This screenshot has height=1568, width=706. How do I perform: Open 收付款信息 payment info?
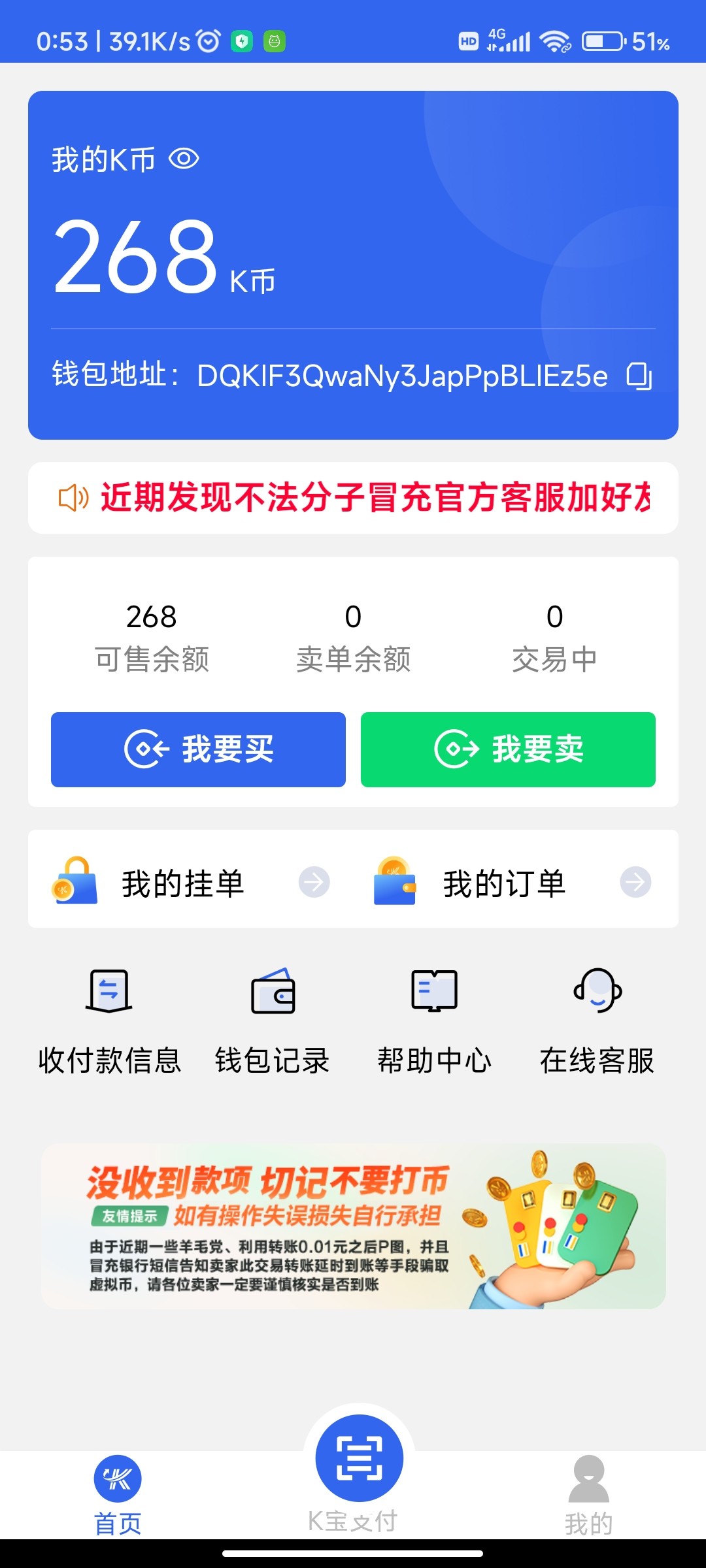(109, 1021)
